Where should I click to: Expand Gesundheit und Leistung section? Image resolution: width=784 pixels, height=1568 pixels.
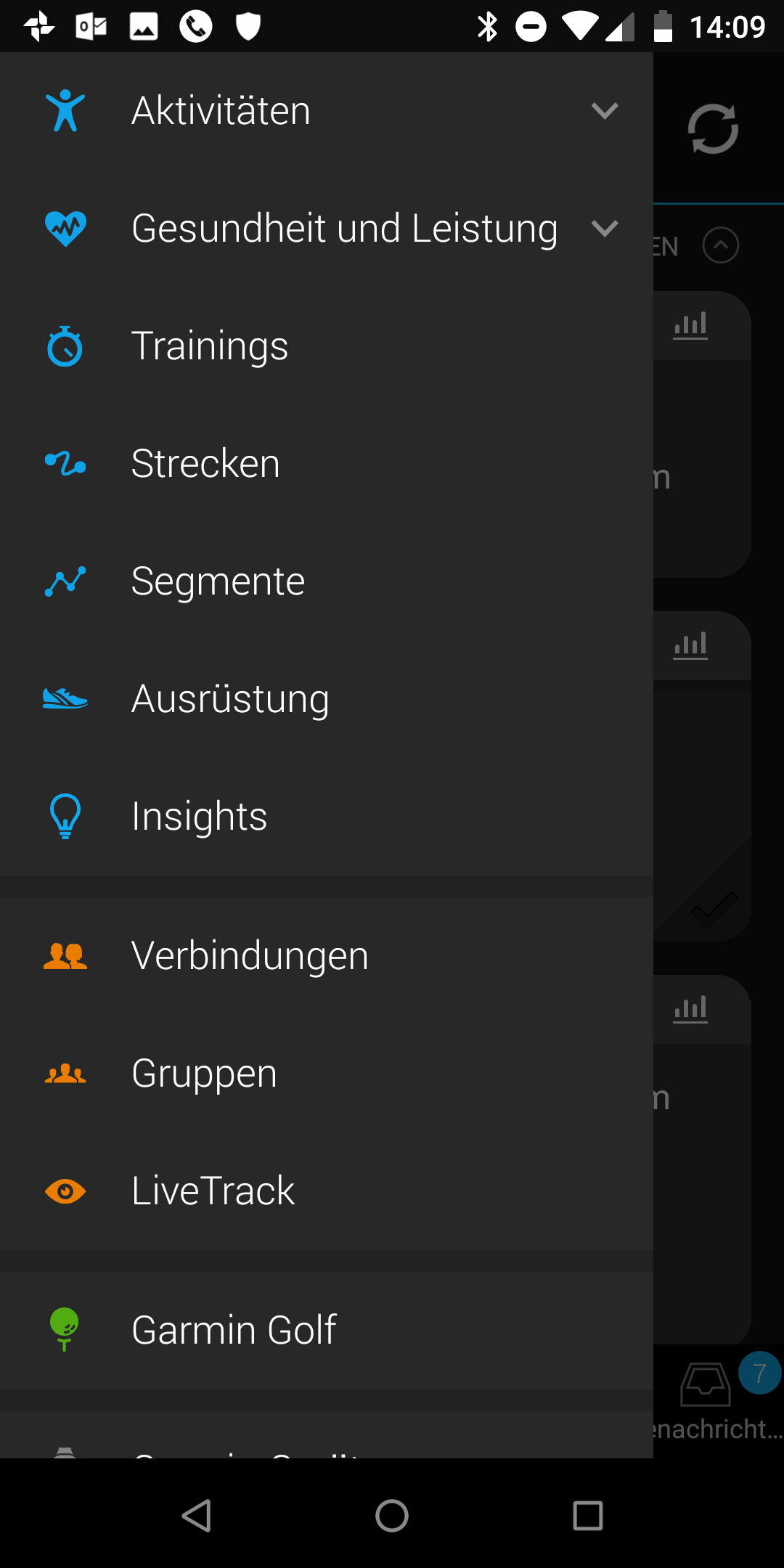(604, 229)
